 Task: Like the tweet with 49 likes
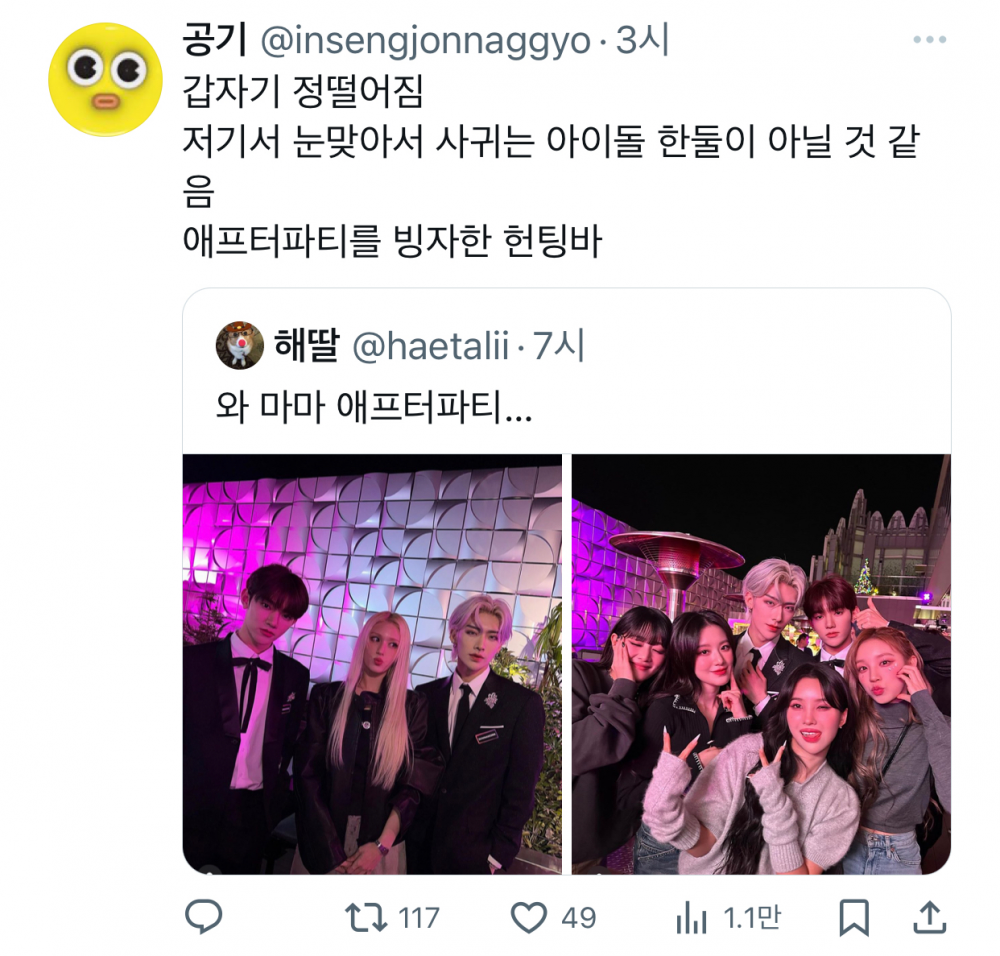point(528,916)
